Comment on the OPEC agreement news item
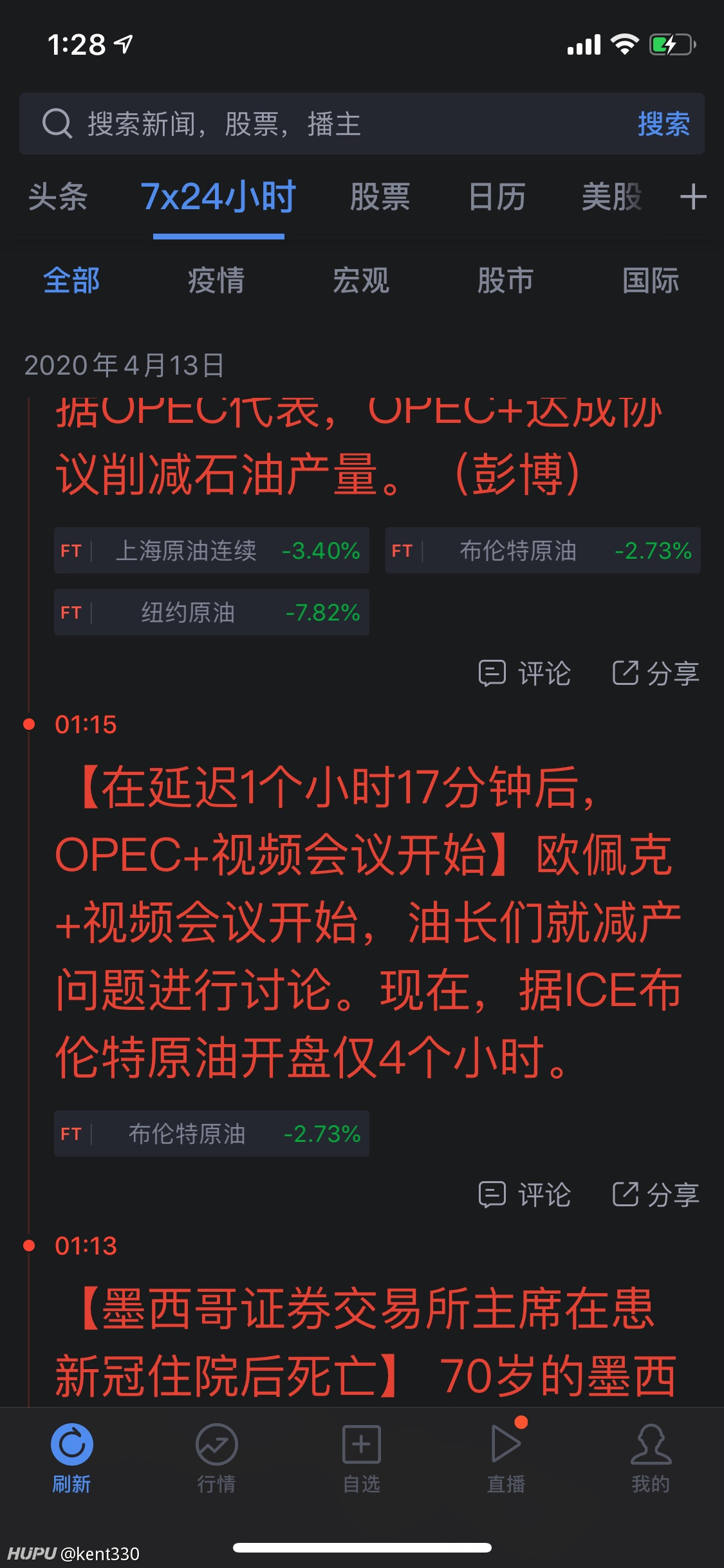Viewport: 724px width, 1568px height. click(x=525, y=673)
